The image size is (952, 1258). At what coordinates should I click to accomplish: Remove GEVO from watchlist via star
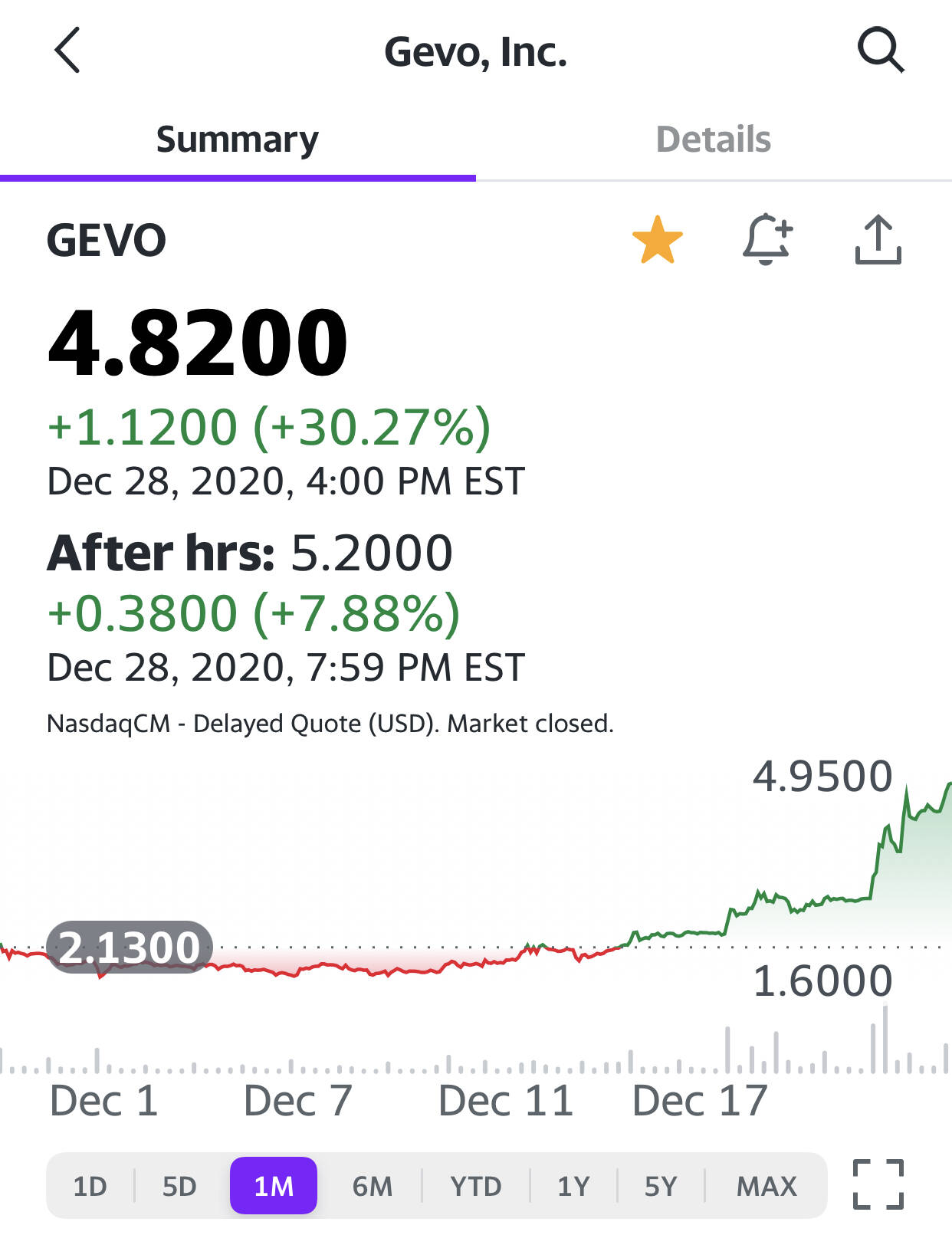pyautogui.click(x=657, y=240)
